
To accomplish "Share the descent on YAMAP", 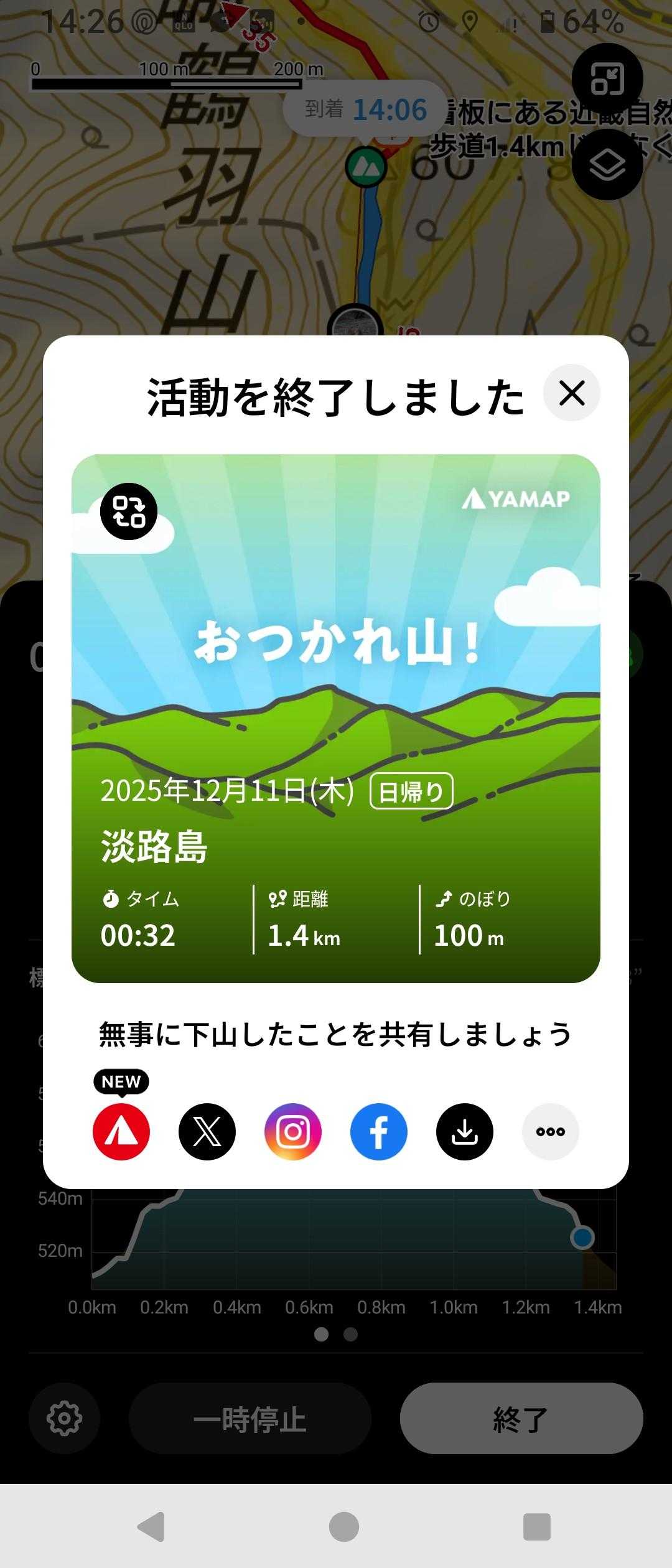I will [121, 1131].
